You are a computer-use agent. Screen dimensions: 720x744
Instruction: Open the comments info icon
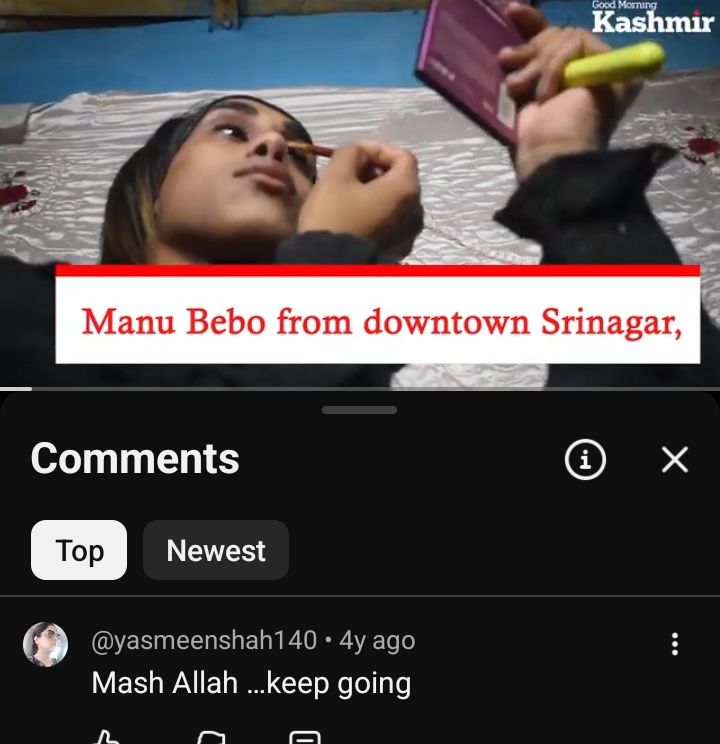click(586, 460)
